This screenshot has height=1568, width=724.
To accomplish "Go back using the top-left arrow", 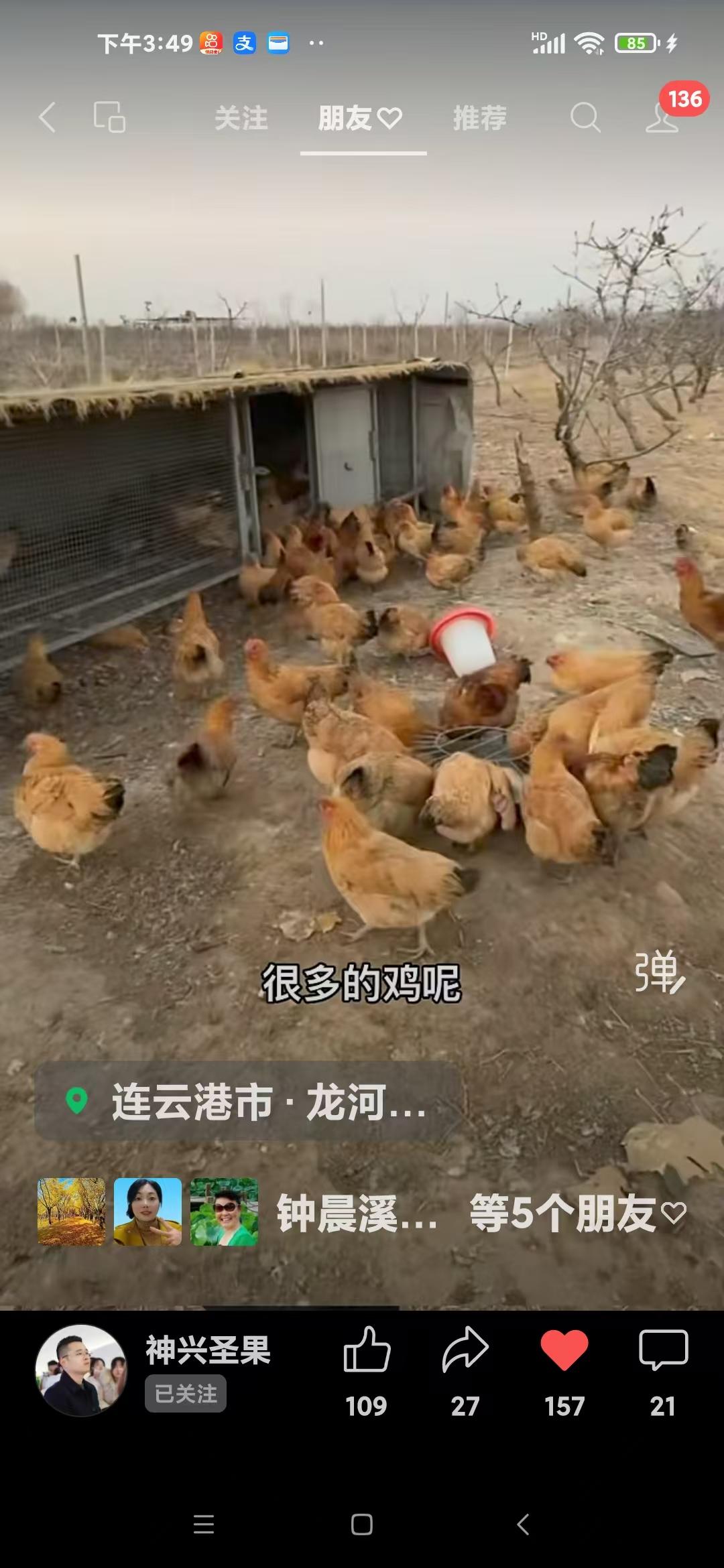I will tap(47, 118).
